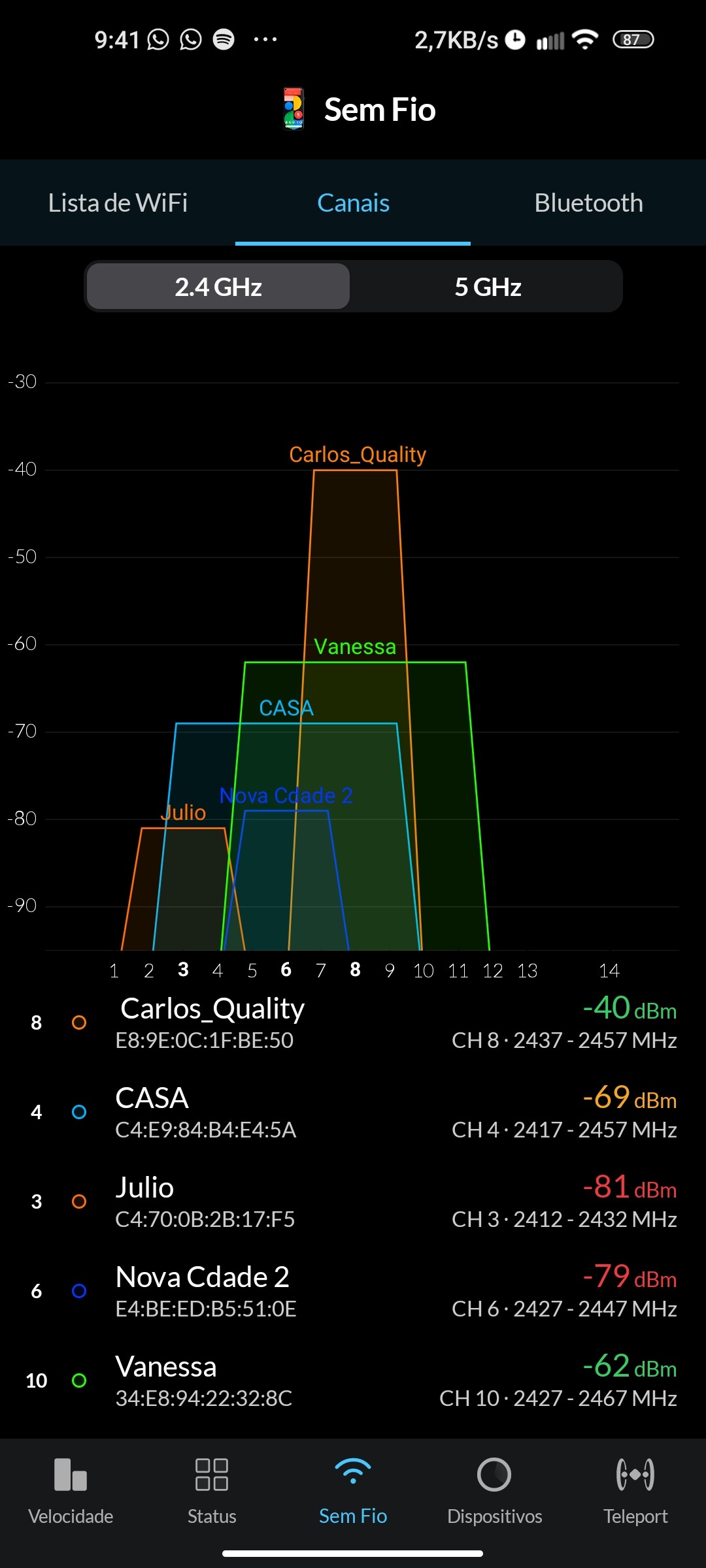Switch to the 5 GHz band
Screen dimensions: 706x1568
tap(488, 287)
